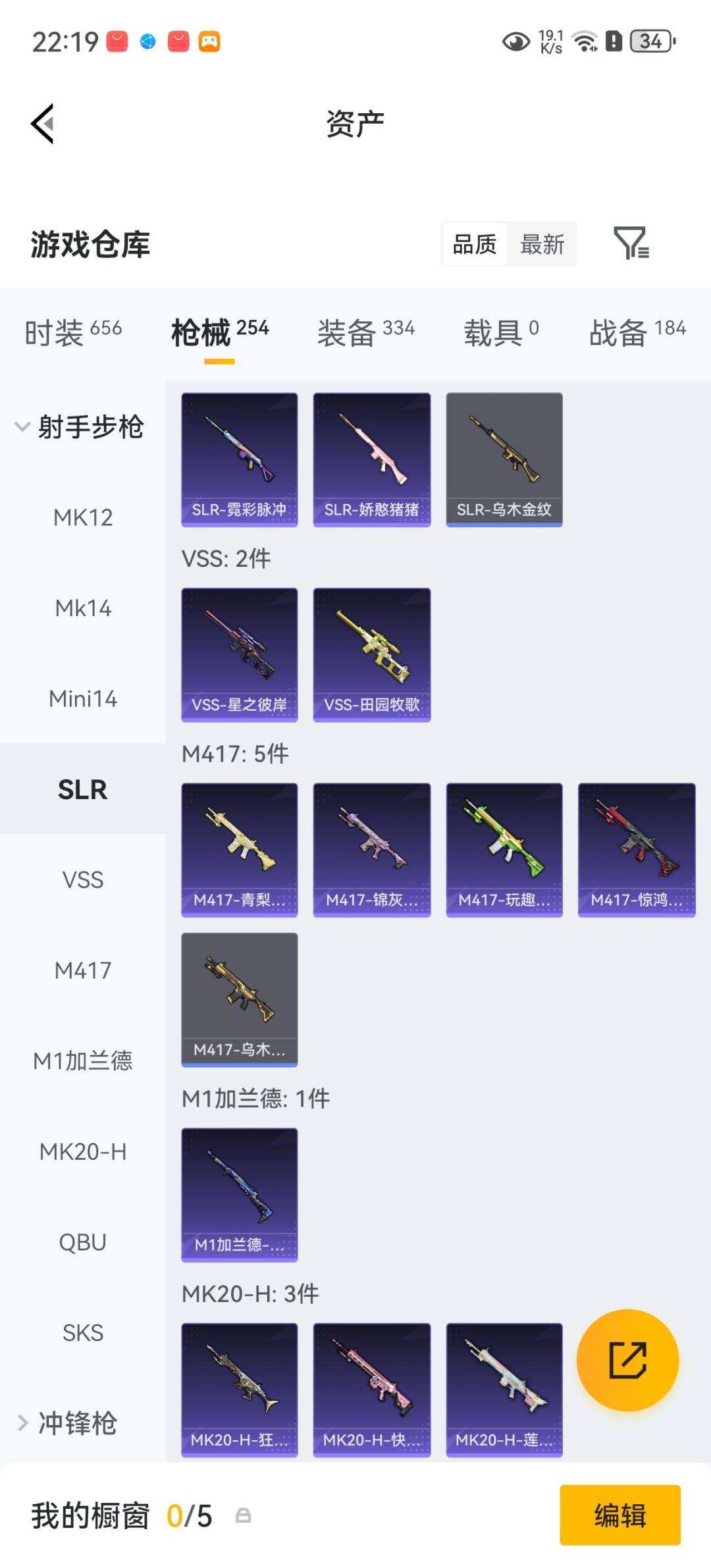Tap the yellow share floating button
This screenshot has height=1568, width=711.
point(627,1360)
